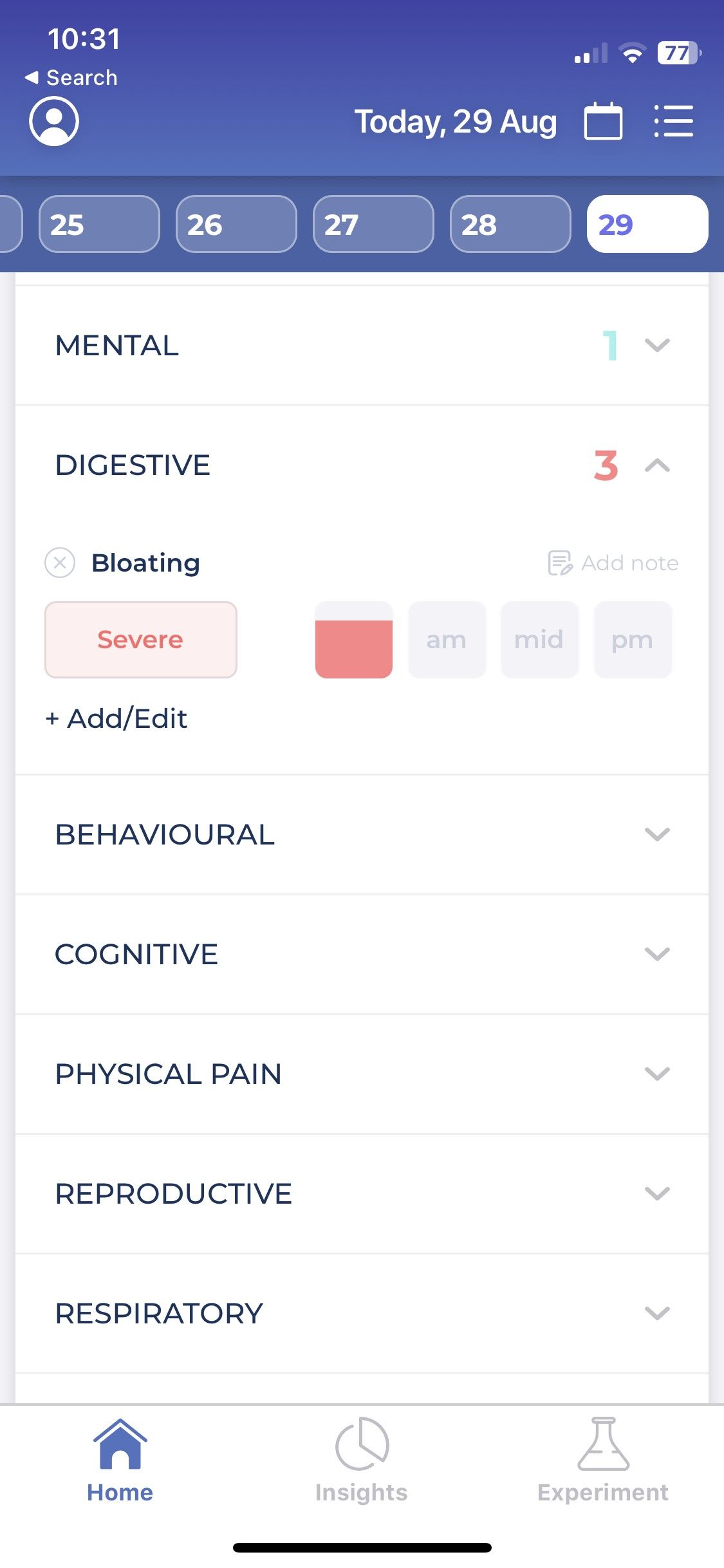Screen dimensions: 724x1568
Task: Open the list view icon
Action: (x=673, y=121)
